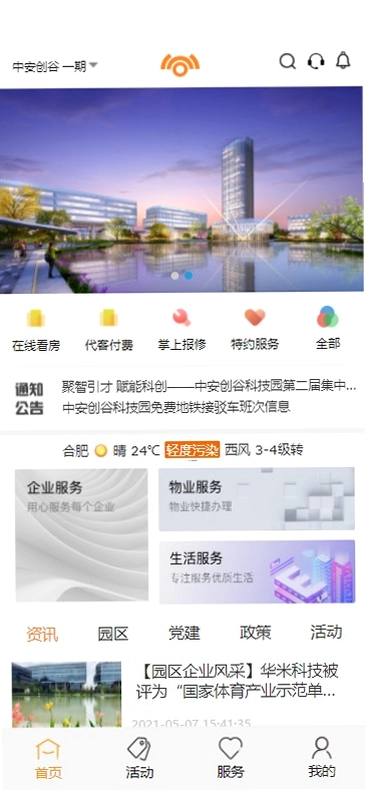Go to 服务 in bottom navigation
Viewport: 365px width, 790px height.
pyautogui.click(x=230, y=758)
